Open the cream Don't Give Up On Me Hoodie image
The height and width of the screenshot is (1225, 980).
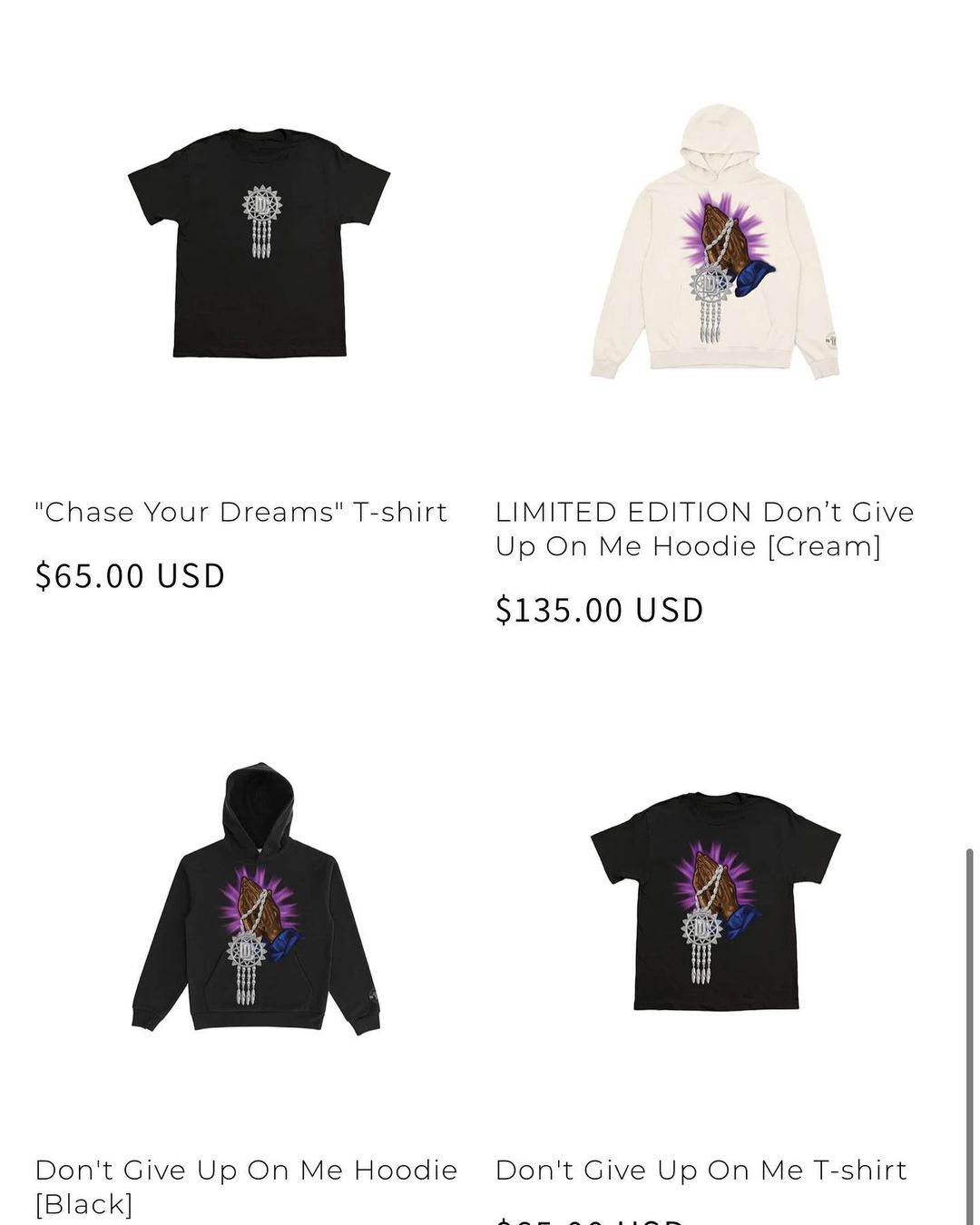tap(715, 241)
